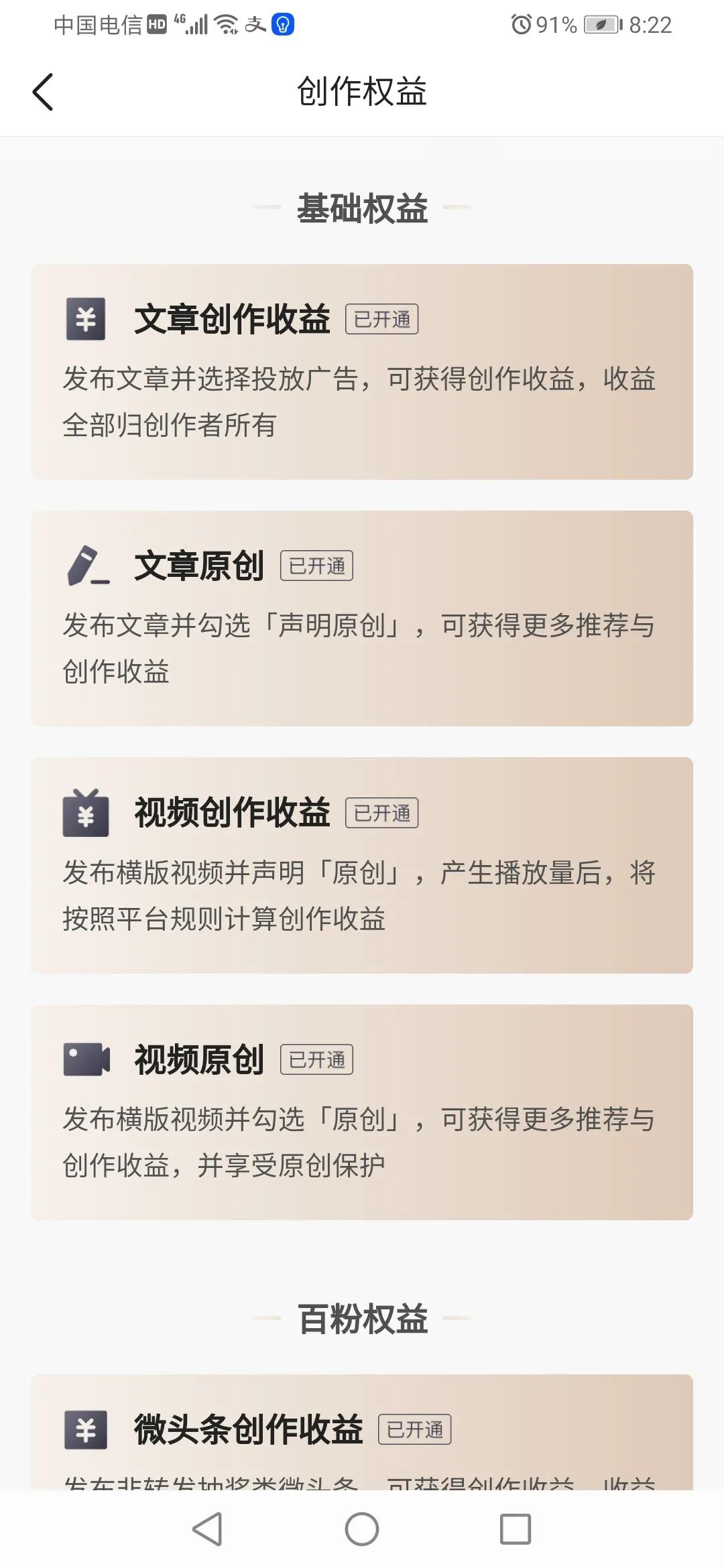Image resolution: width=724 pixels, height=1568 pixels.
Task: Tap the back arrow at top left
Action: tap(43, 92)
